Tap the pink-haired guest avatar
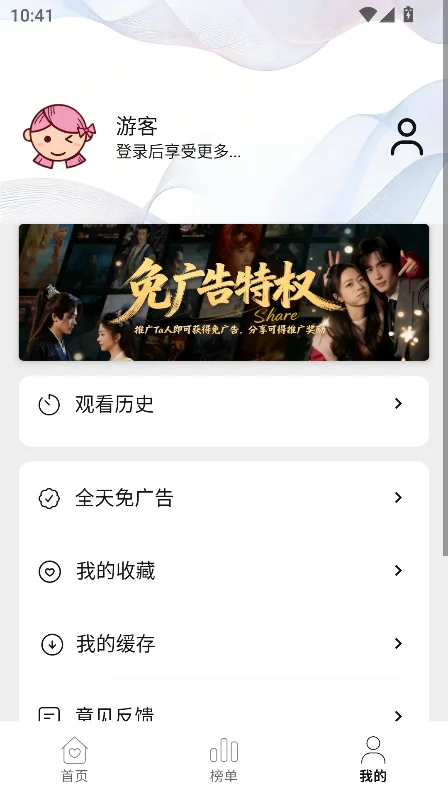 point(59,136)
